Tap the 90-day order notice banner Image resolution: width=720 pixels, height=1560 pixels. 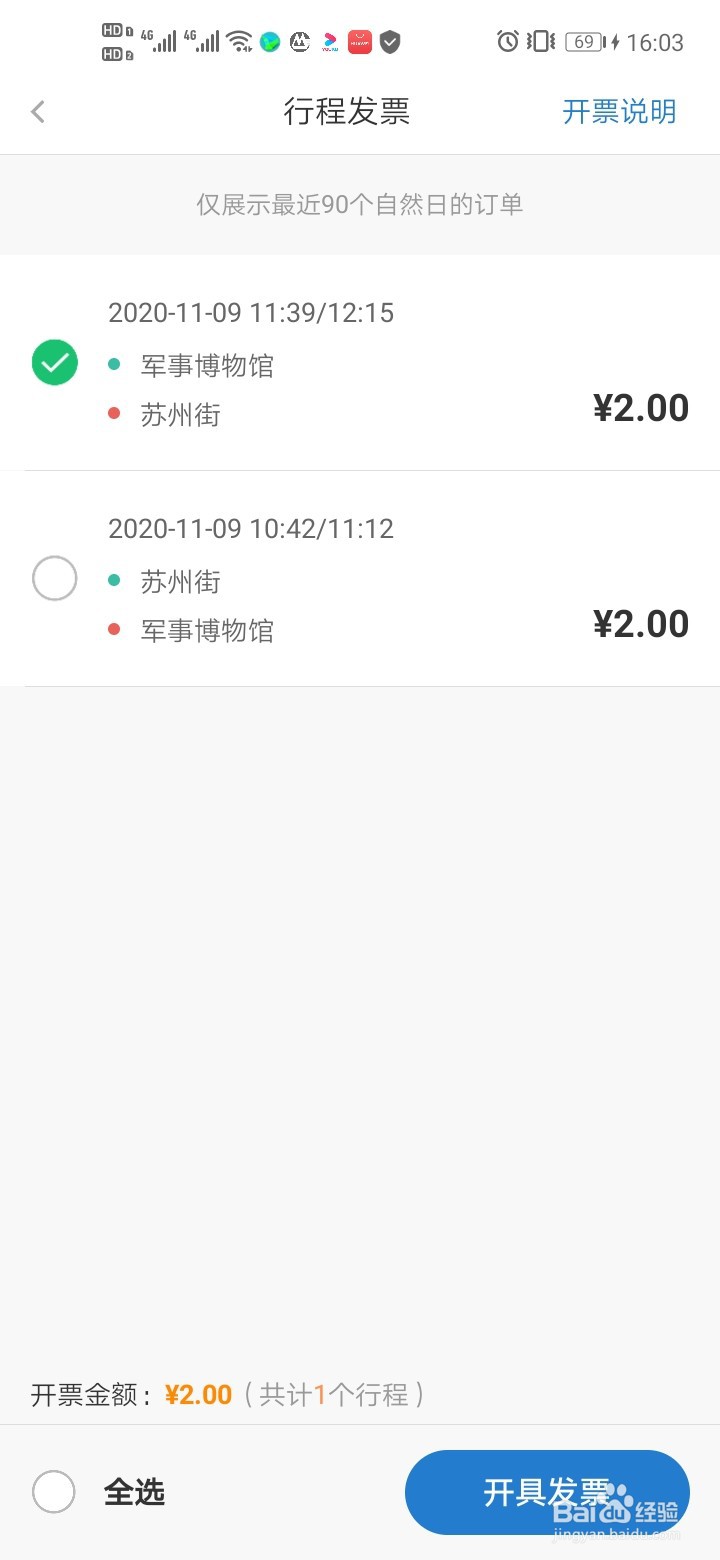pos(360,204)
